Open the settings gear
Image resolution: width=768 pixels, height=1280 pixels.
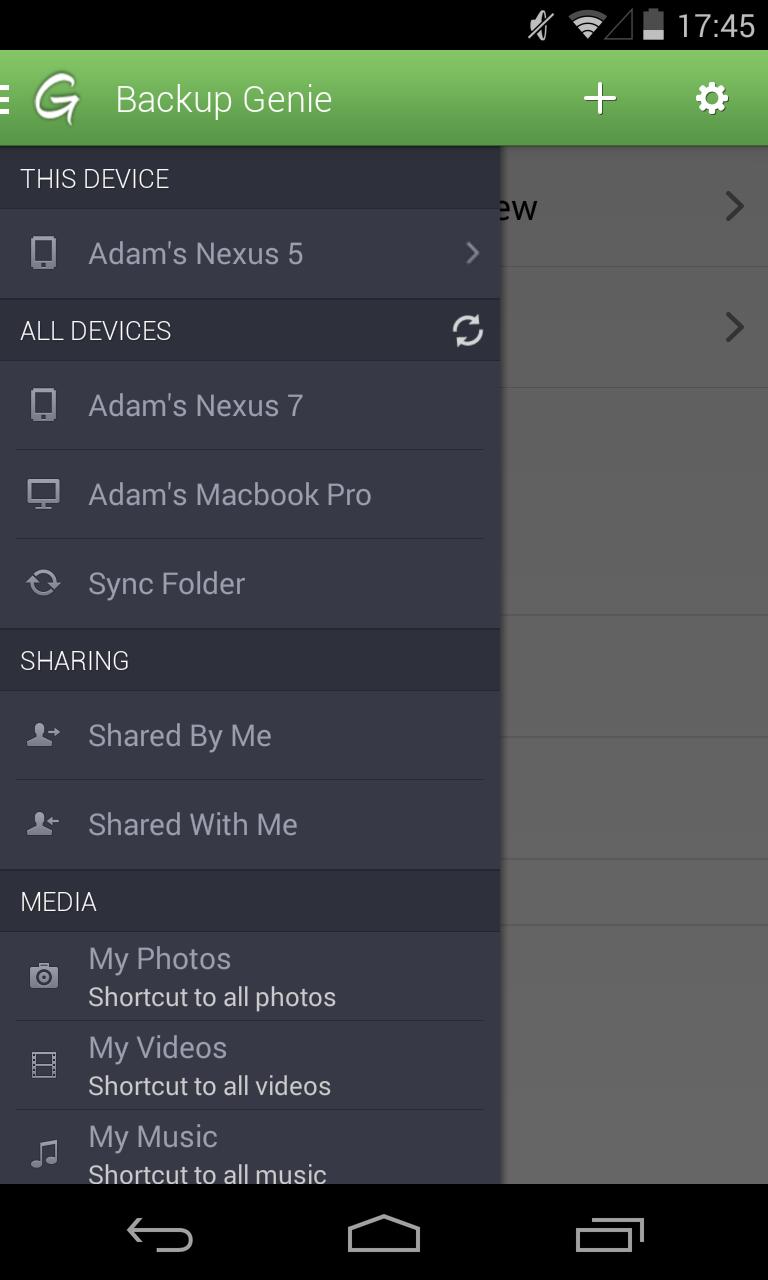tap(711, 98)
